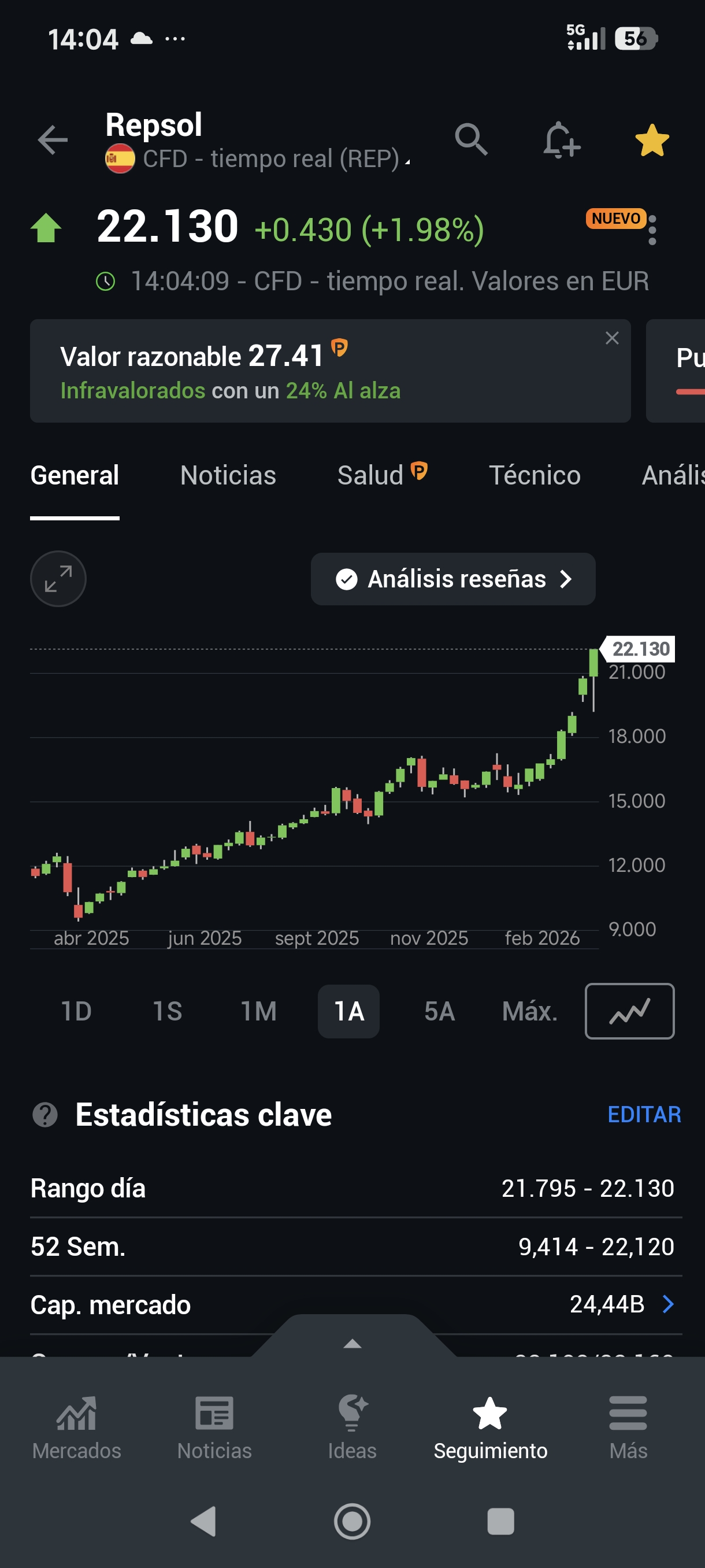Go to Mercados in the bottom bar
Screen dimensions: 705x1568
tap(77, 1428)
